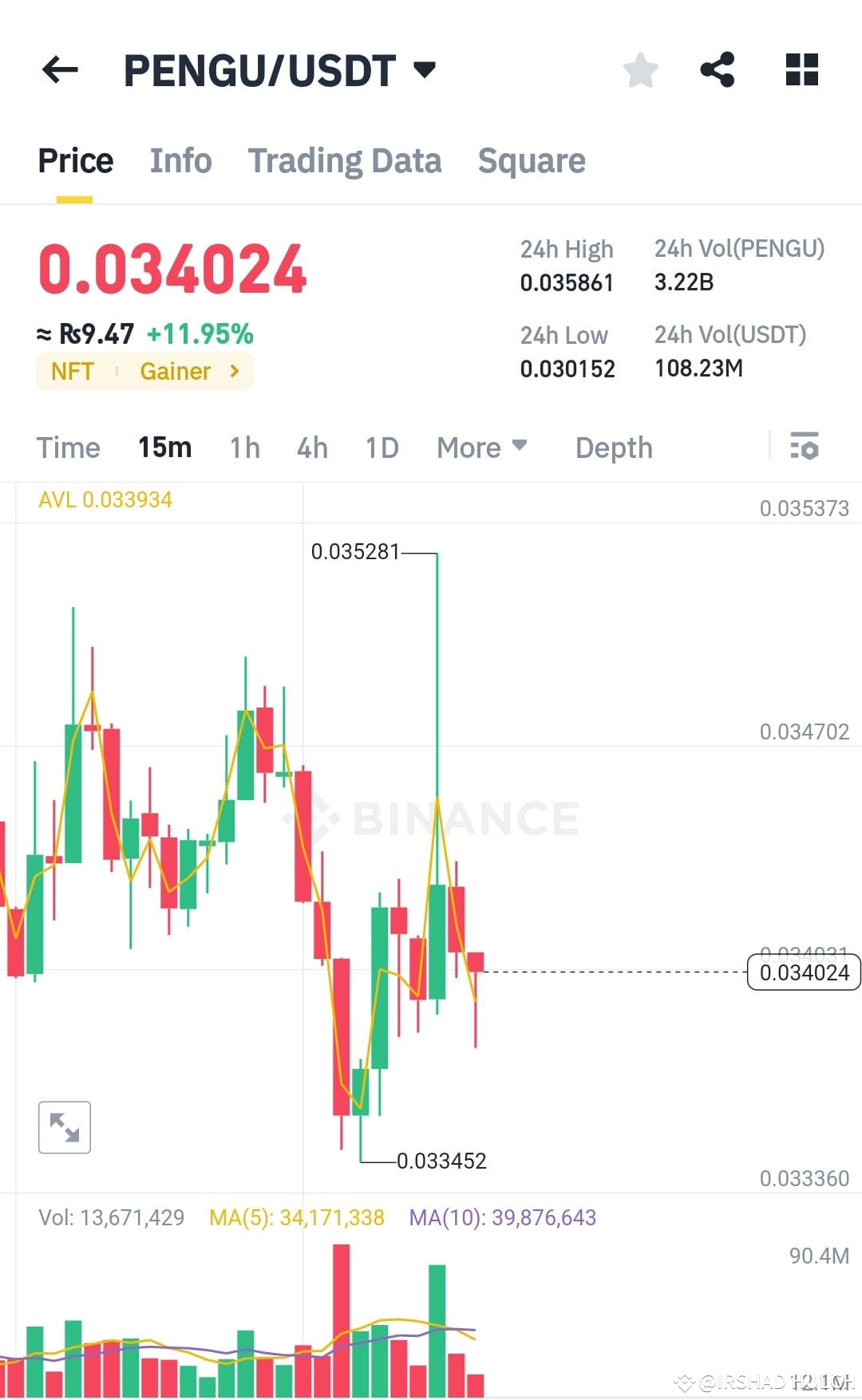The height and width of the screenshot is (1400, 862).
Task: Tap the NFT category label
Action: tap(73, 371)
